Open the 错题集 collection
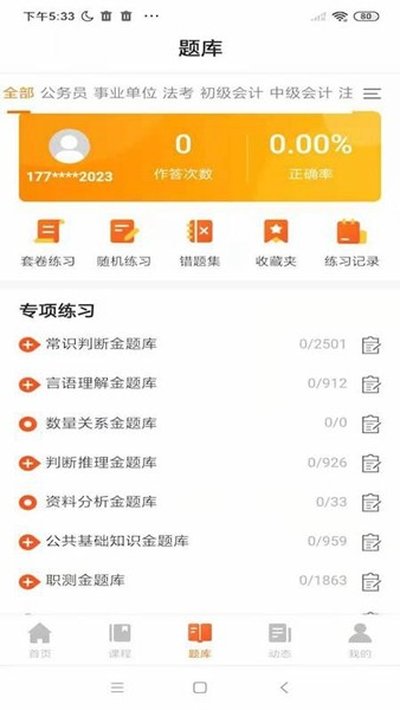This screenshot has height=710, width=400. click(200, 243)
